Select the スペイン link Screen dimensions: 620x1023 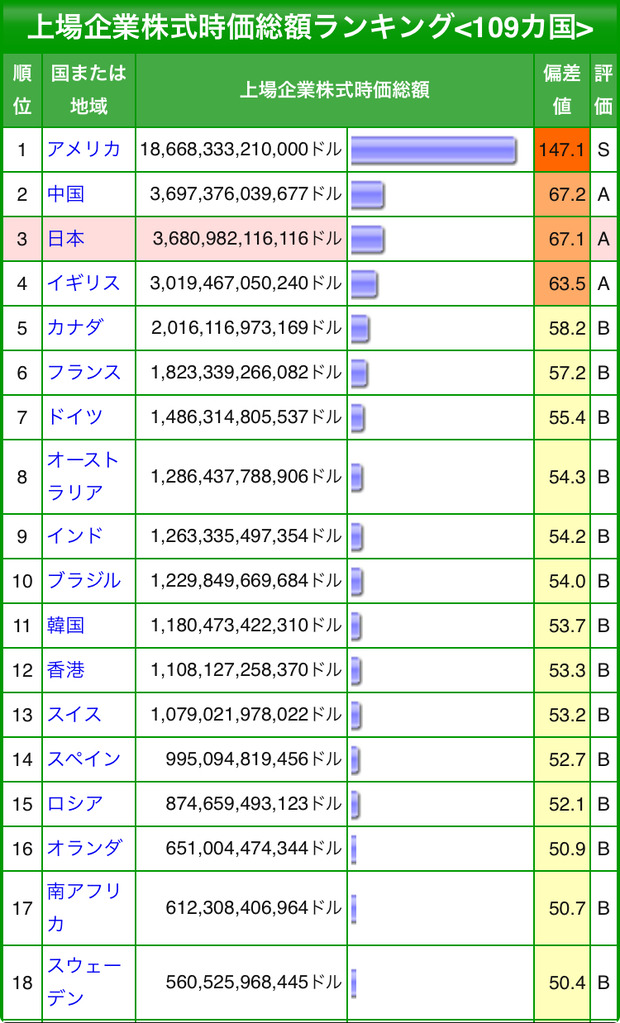point(83,759)
